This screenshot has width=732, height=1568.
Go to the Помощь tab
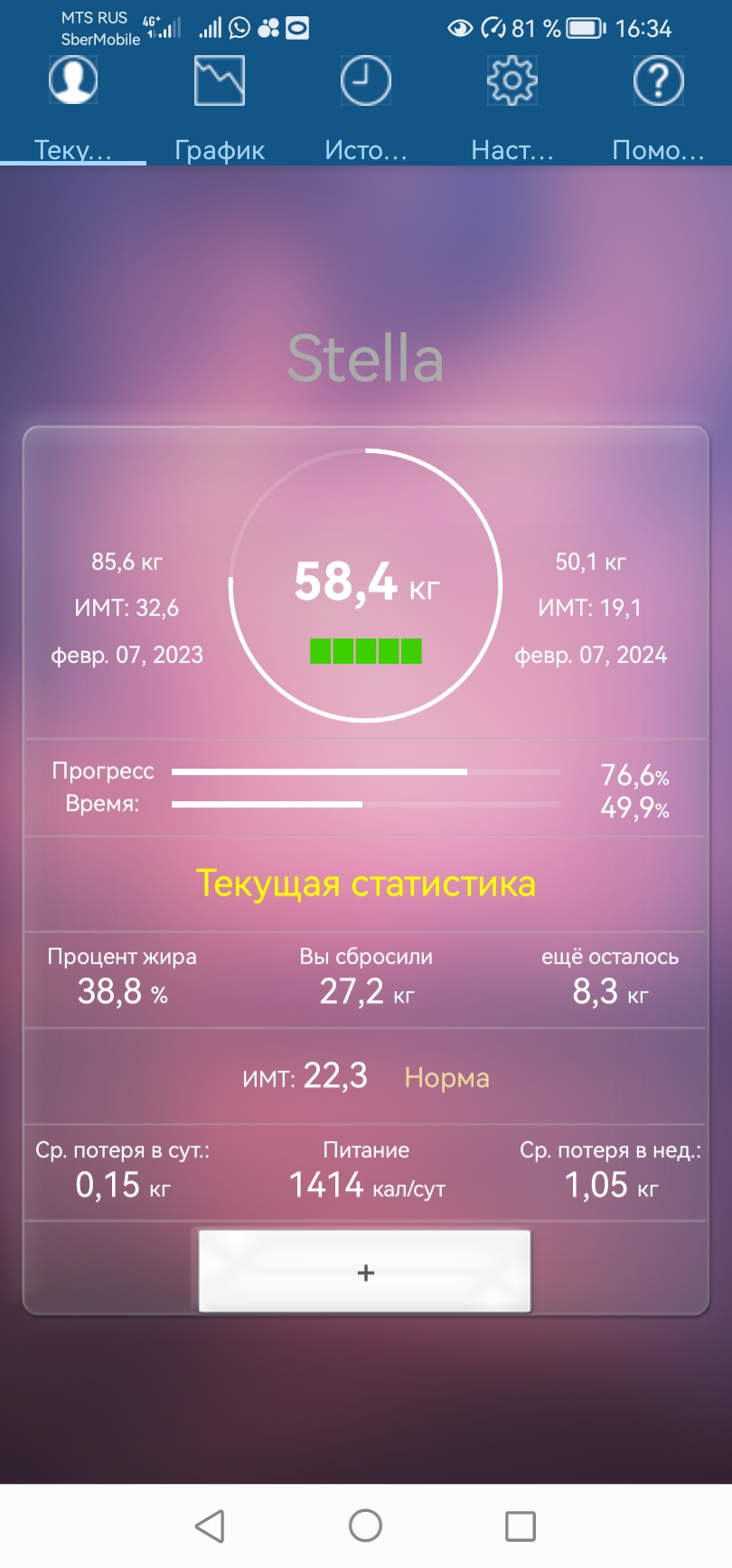pyautogui.click(x=658, y=109)
